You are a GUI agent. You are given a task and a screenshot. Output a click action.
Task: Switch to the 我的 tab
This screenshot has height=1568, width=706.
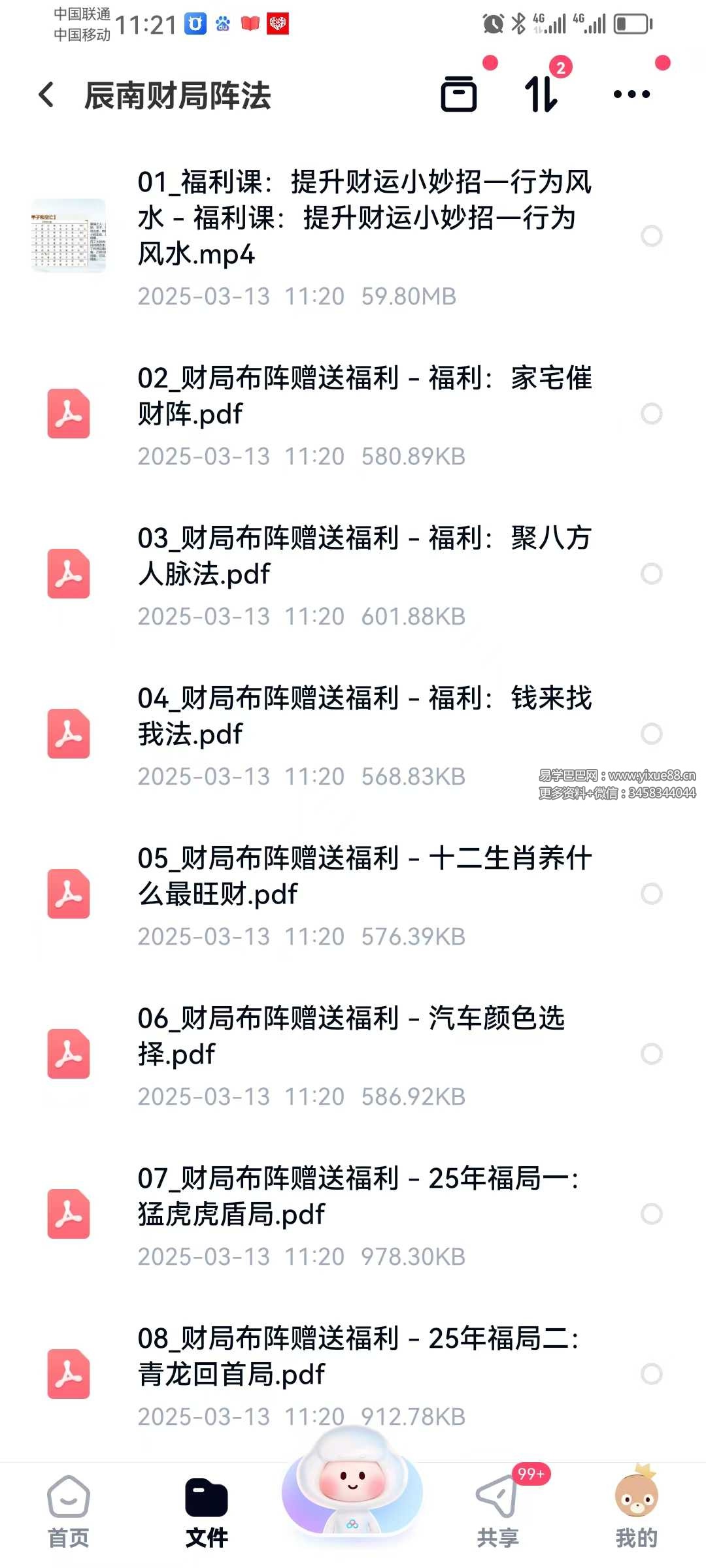[636, 1511]
